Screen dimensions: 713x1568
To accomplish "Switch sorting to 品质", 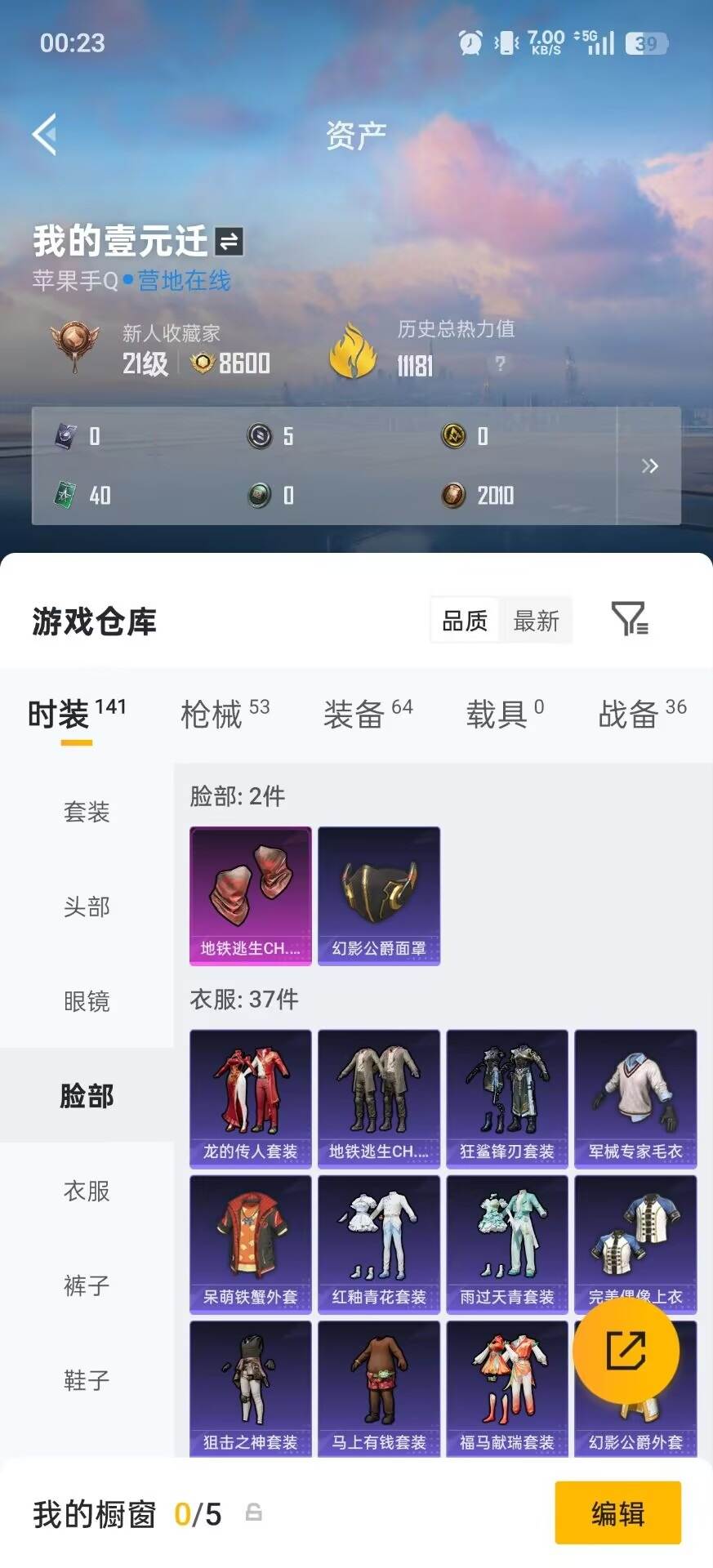I will 463,621.
